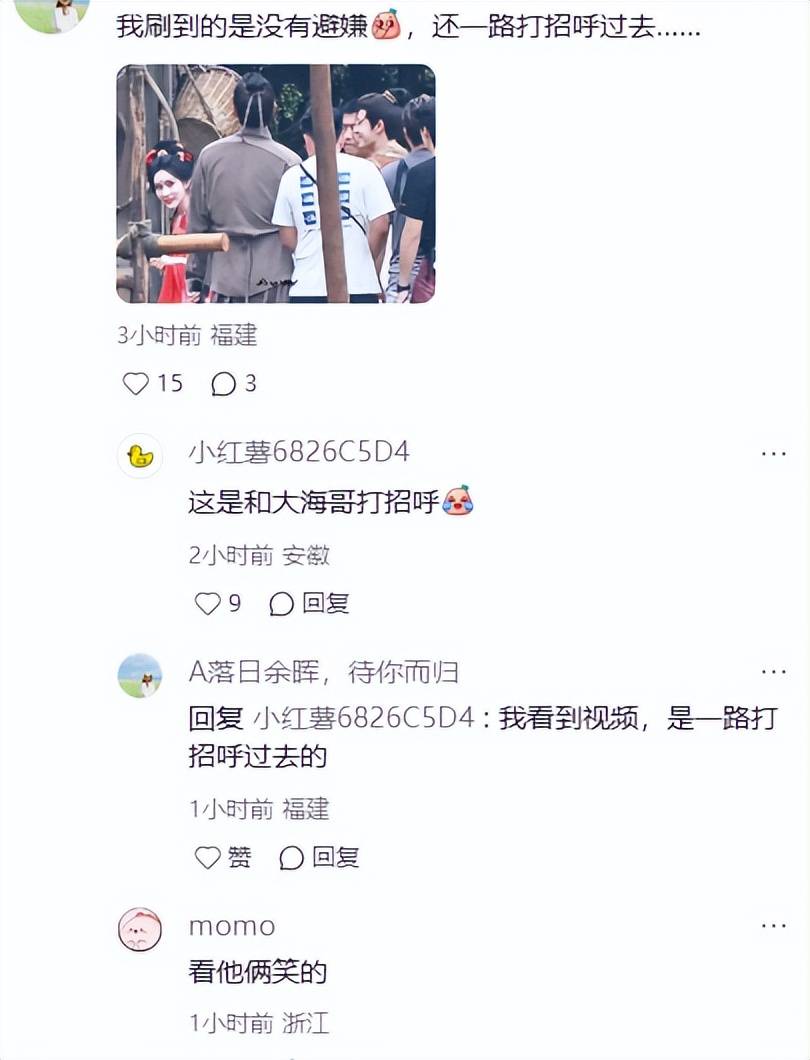Open momo's profile avatar

click(x=140, y=929)
